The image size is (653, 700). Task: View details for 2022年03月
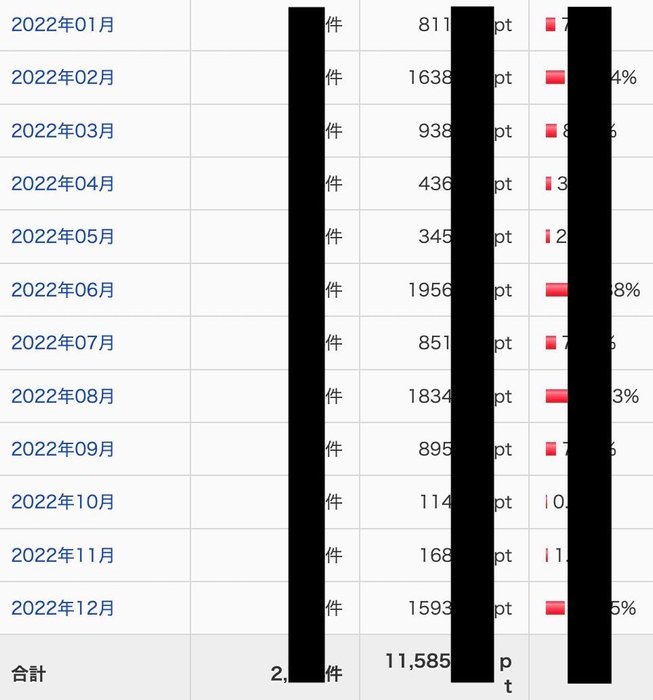coord(63,131)
